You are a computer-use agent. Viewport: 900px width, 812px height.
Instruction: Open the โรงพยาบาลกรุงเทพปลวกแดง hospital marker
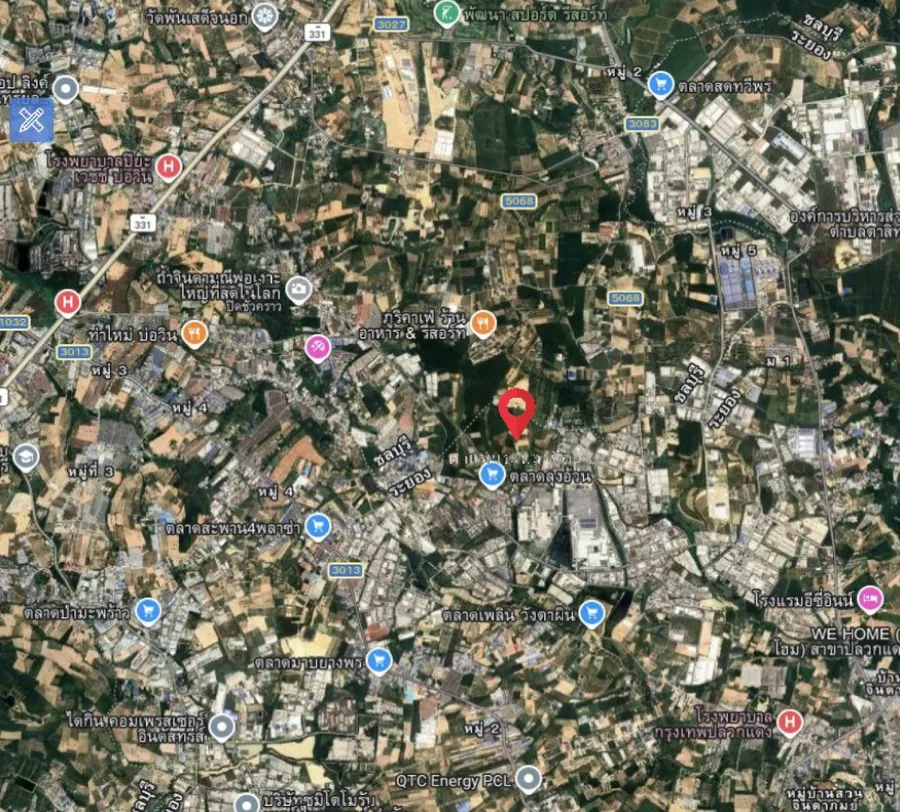click(x=790, y=722)
